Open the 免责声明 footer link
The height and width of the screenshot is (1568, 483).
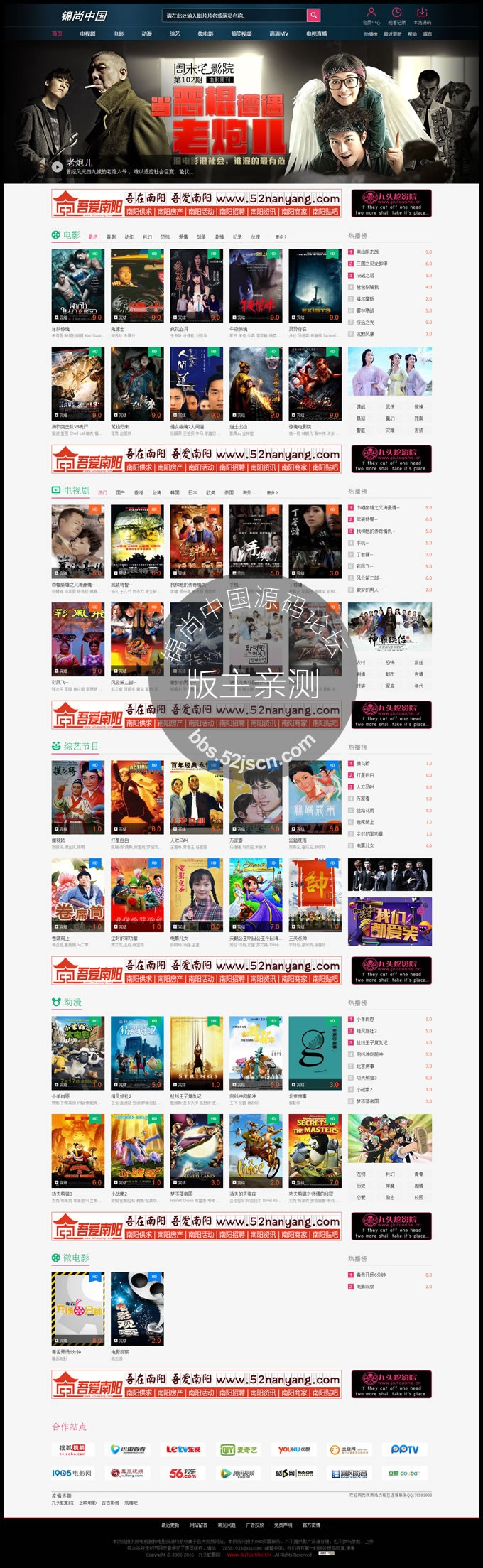(x=283, y=1525)
